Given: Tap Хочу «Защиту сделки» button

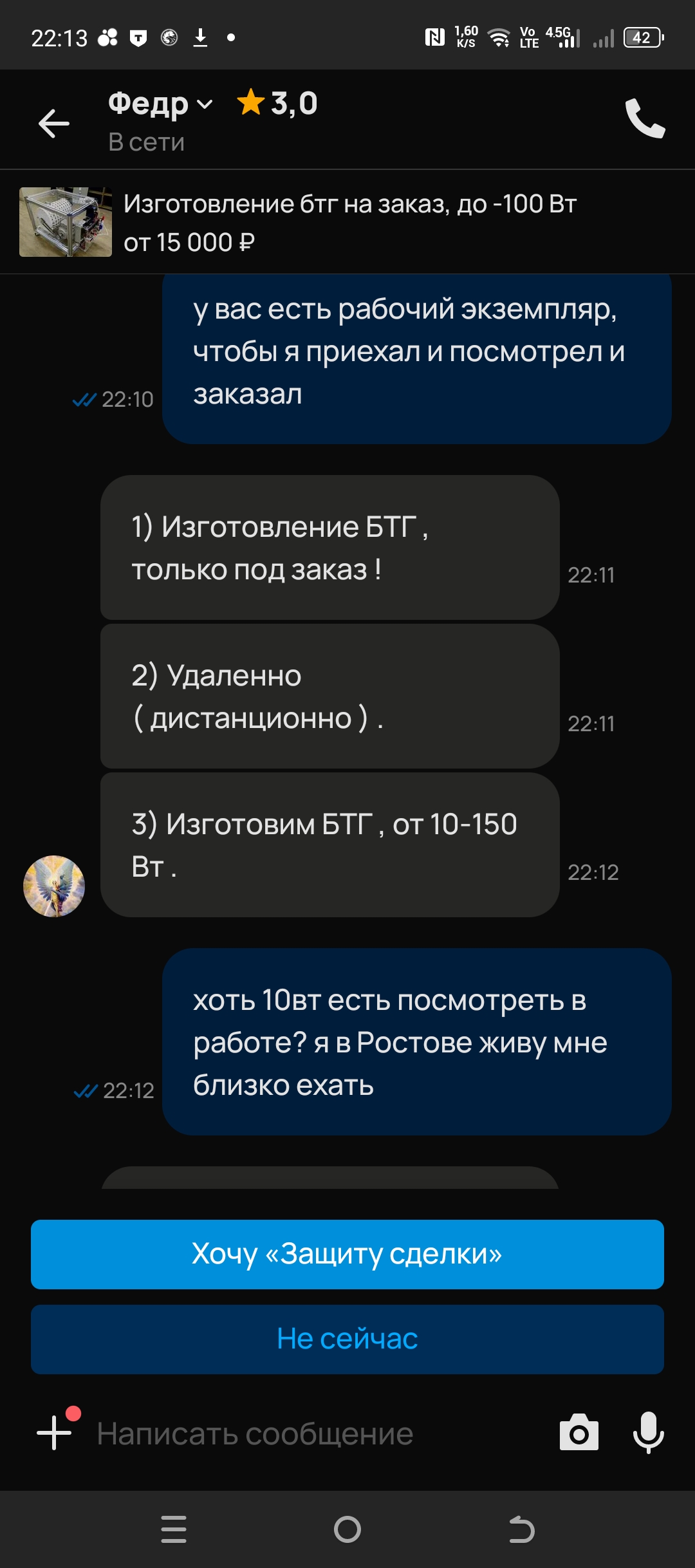Looking at the screenshot, I should pyautogui.click(x=347, y=1254).
